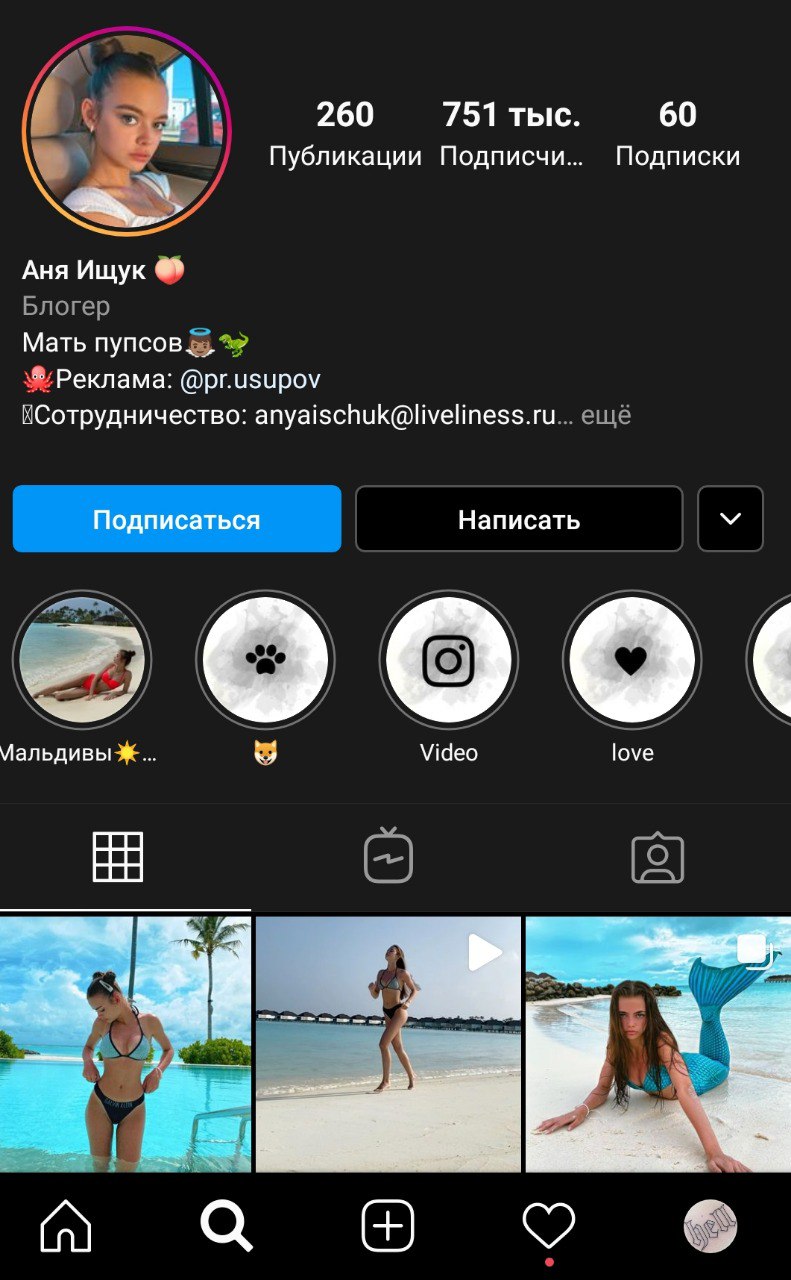Open the paw print story highlight
Image resolution: width=791 pixels, height=1280 pixels.
pos(265,659)
